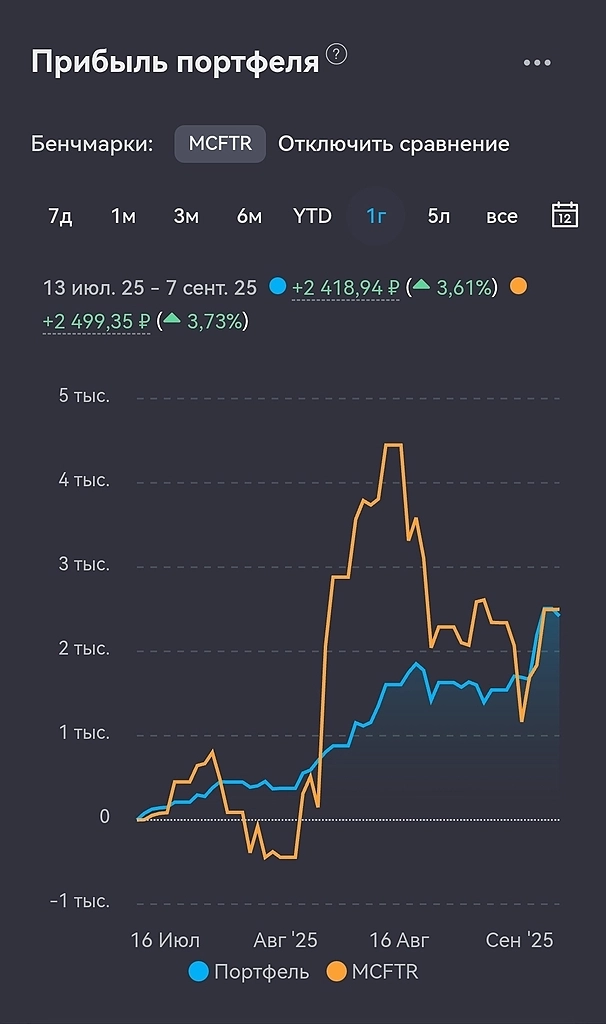
Task: Open the calendar date picker
Action: click(565, 215)
